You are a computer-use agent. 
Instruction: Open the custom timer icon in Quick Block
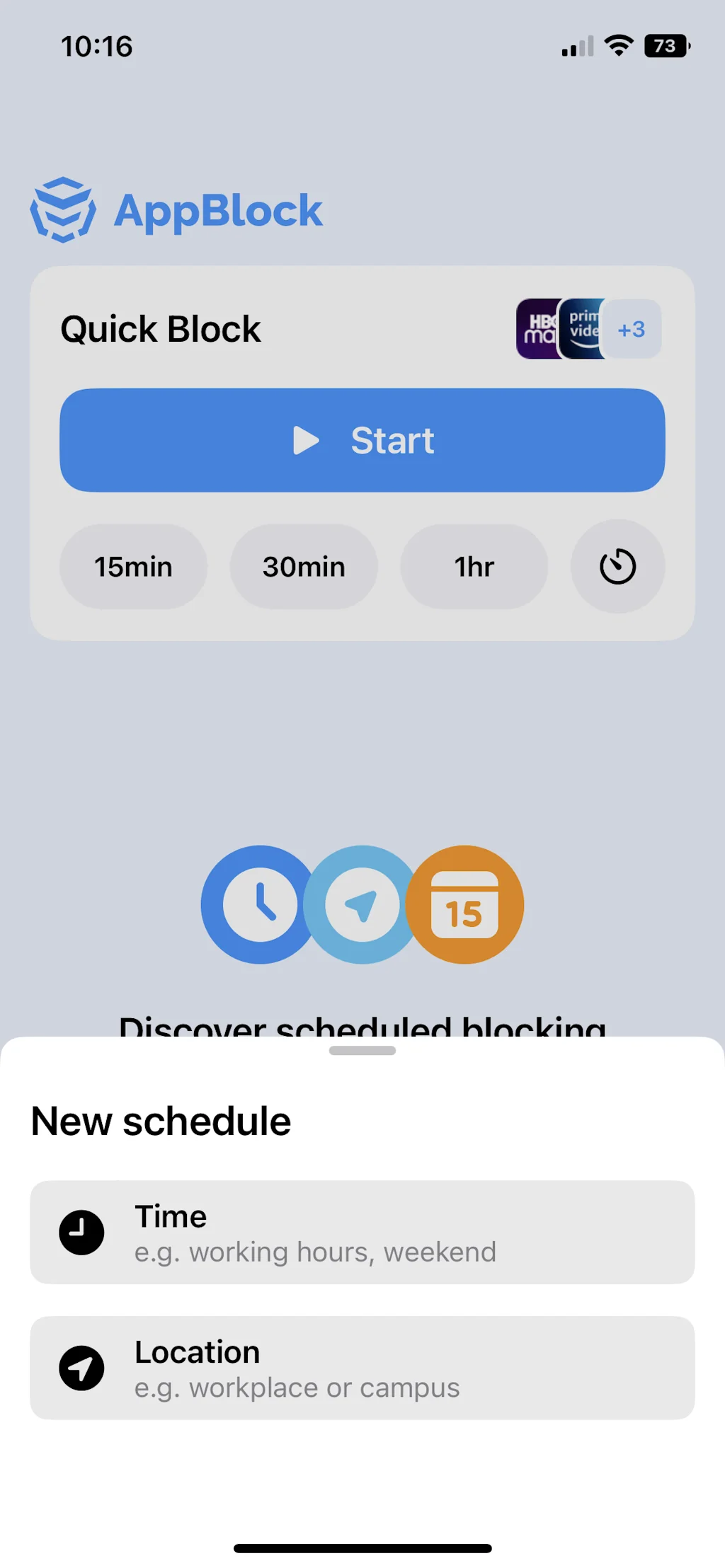(617, 566)
